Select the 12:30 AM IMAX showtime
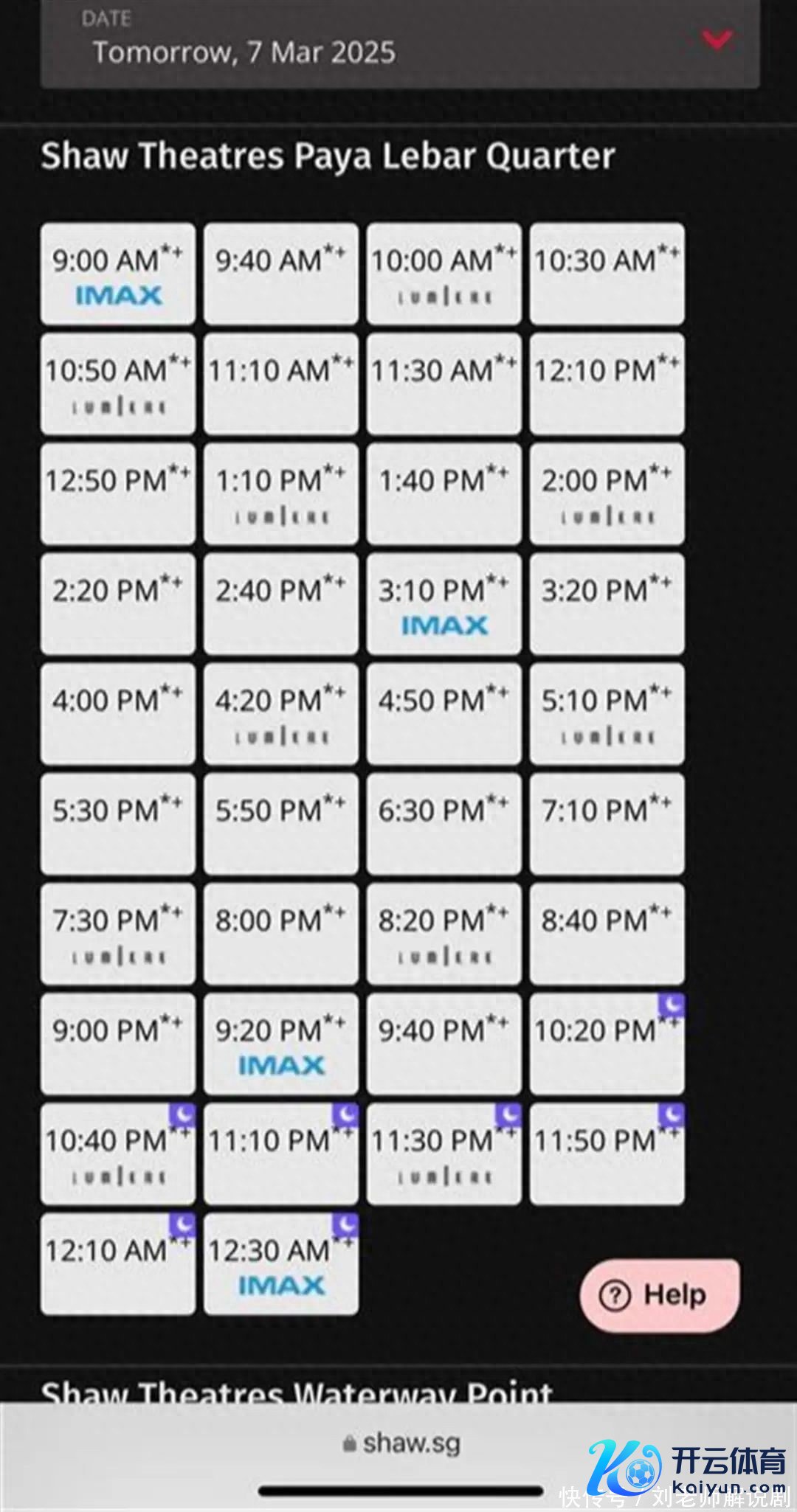 [x=280, y=1263]
